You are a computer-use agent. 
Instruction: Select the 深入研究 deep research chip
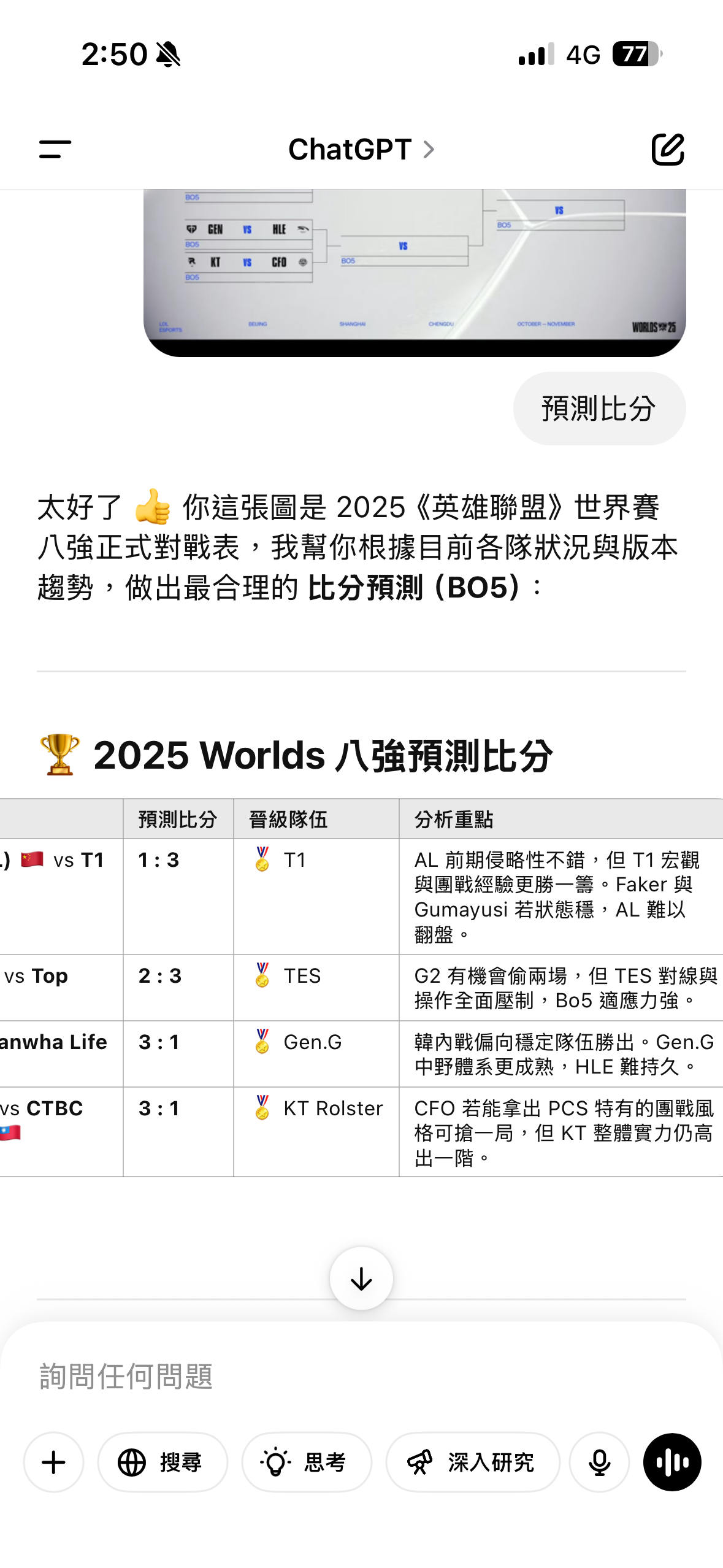click(473, 1462)
